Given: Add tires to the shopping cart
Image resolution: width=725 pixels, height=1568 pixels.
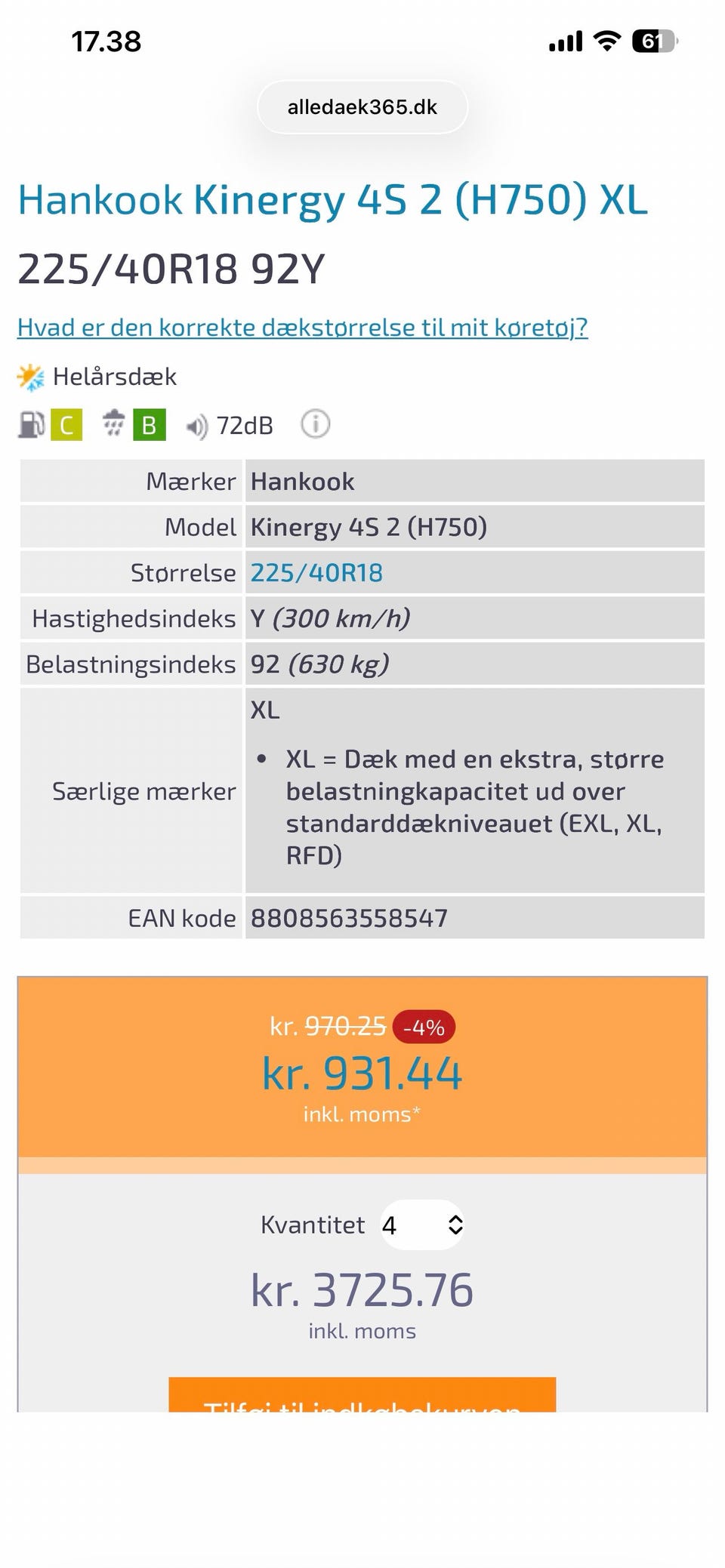Looking at the screenshot, I should tap(362, 1395).
